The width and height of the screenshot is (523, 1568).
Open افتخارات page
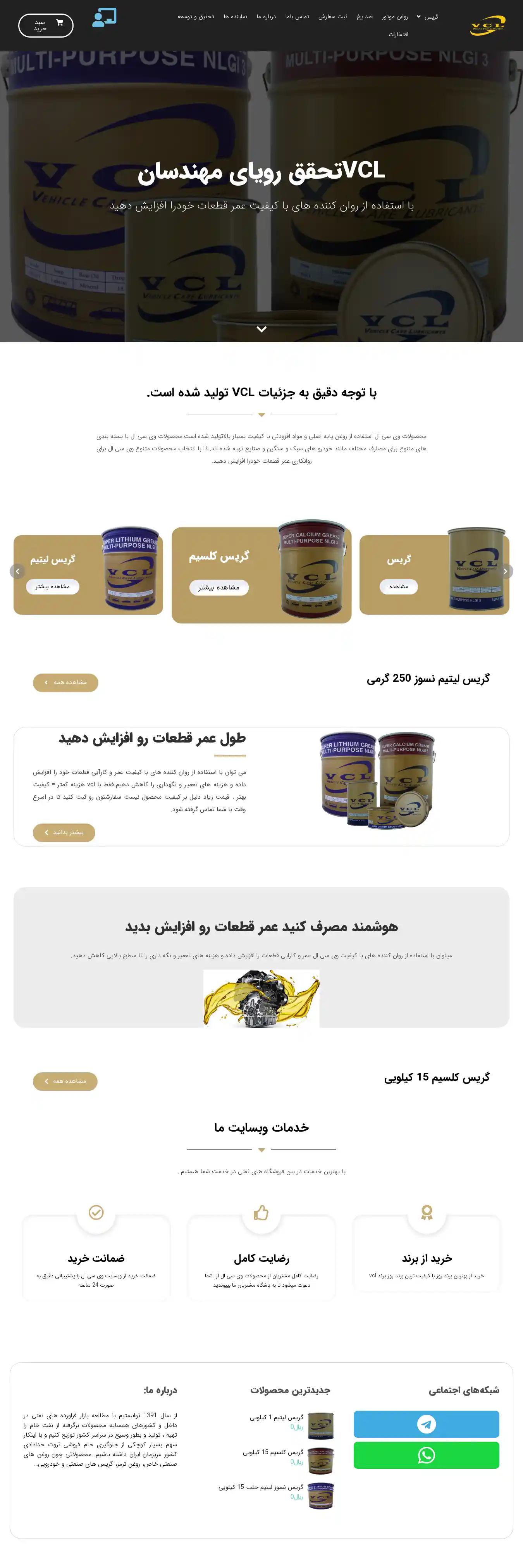pyautogui.click(x=398, y=35)
